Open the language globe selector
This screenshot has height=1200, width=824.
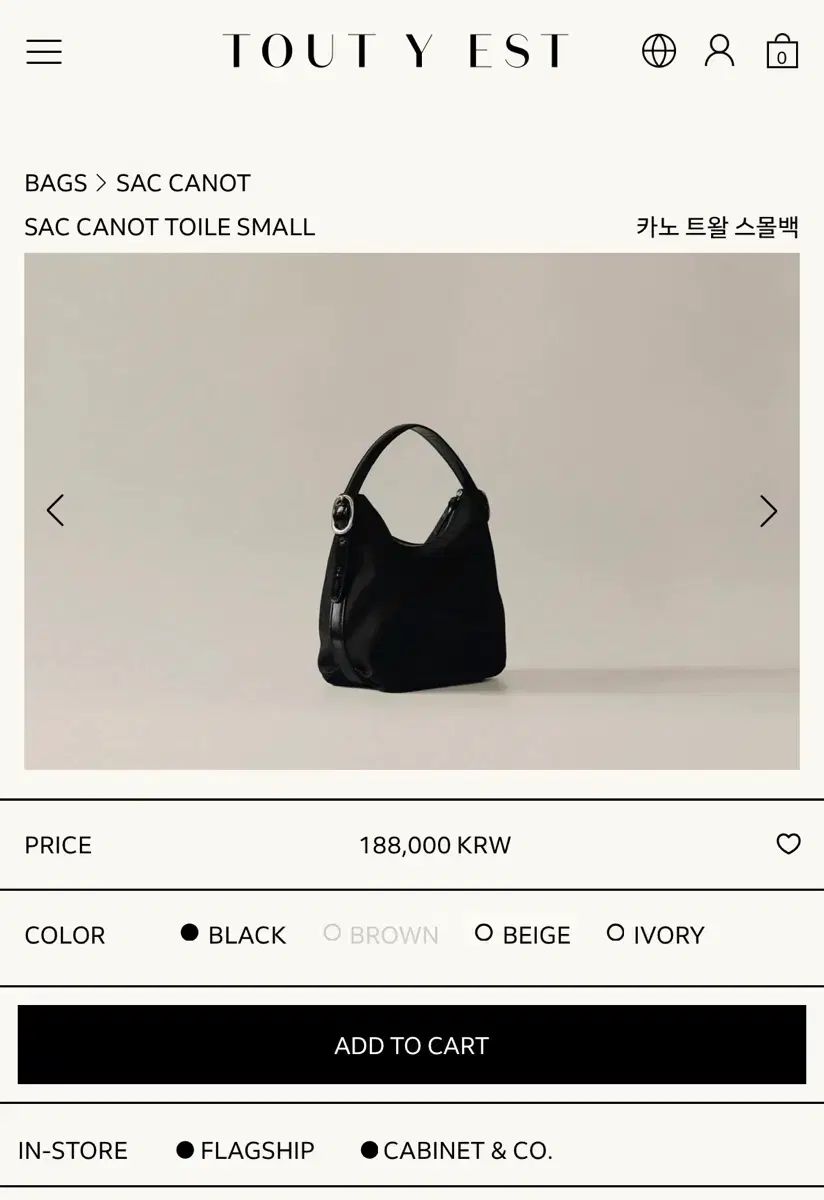[x=659, y=51]
